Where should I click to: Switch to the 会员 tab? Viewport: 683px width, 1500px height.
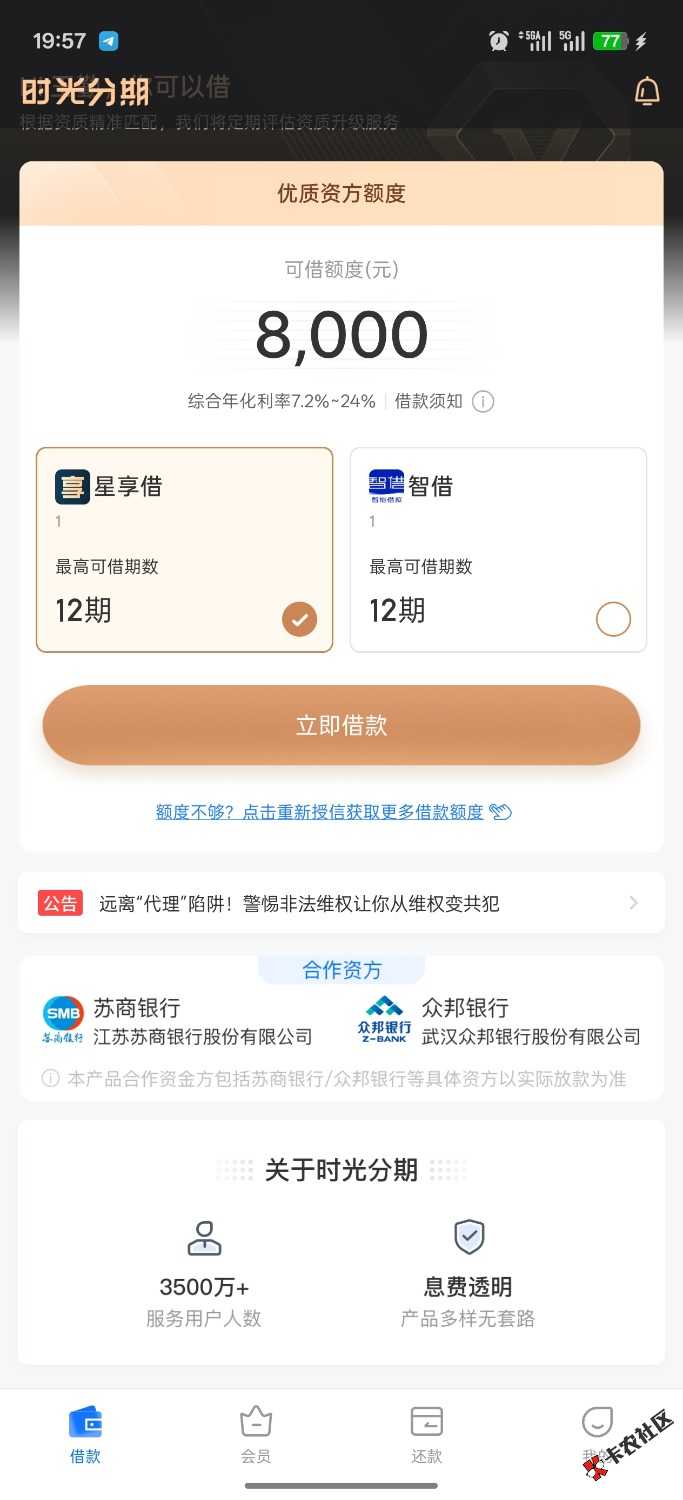coord(256,1435)
